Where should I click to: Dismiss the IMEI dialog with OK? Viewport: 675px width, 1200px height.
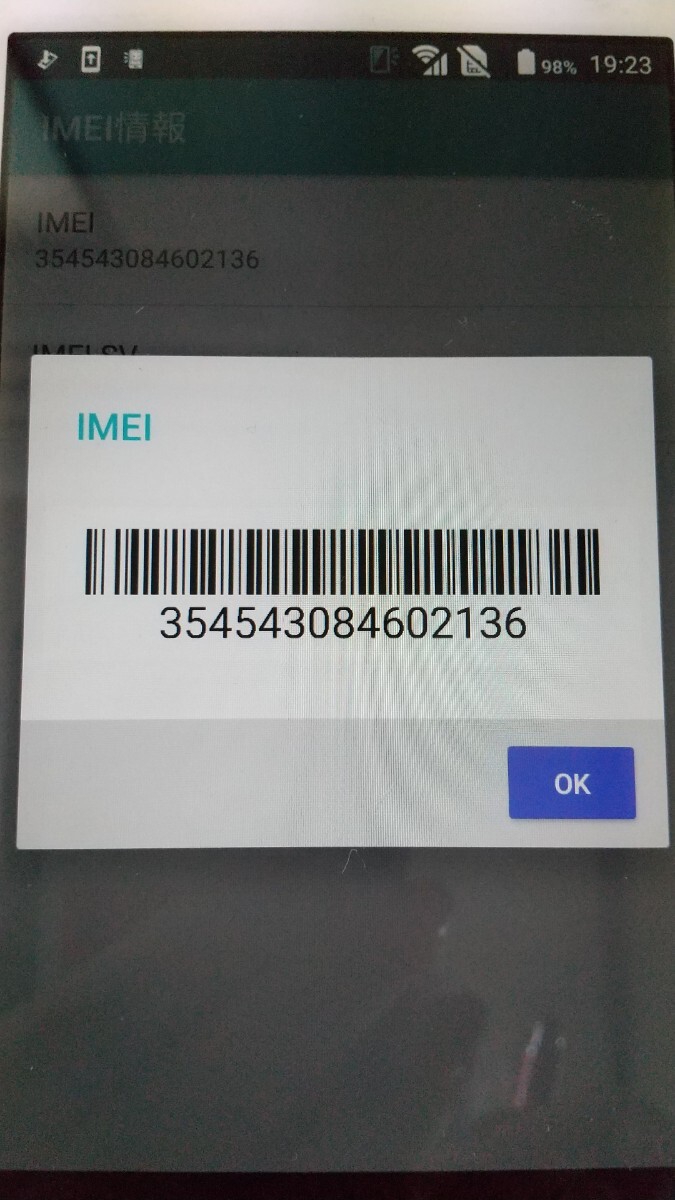(x=572, y=783)
